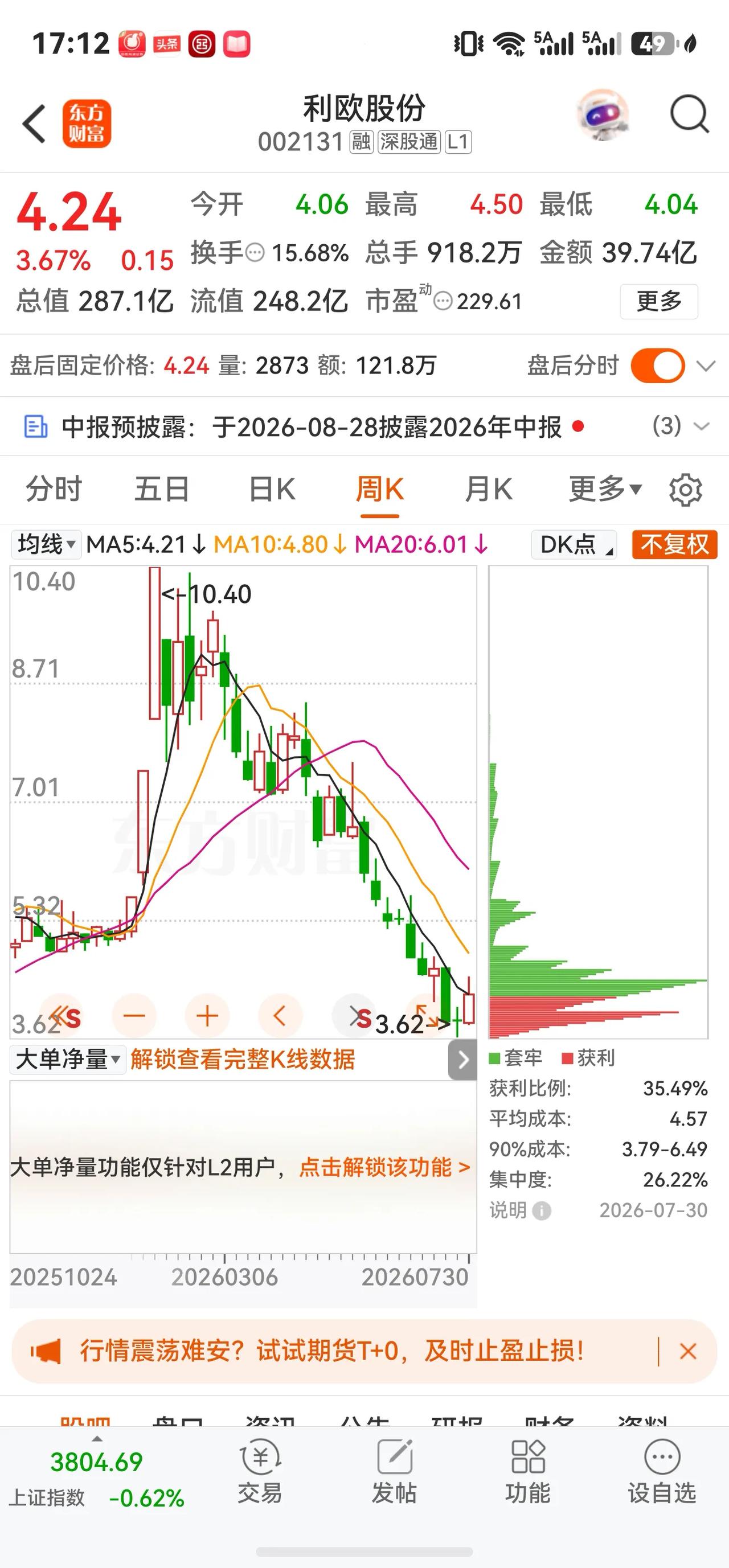Select the 月K tab
Viewport: 729px width, 1568px height.
click(x=489, y=490)
